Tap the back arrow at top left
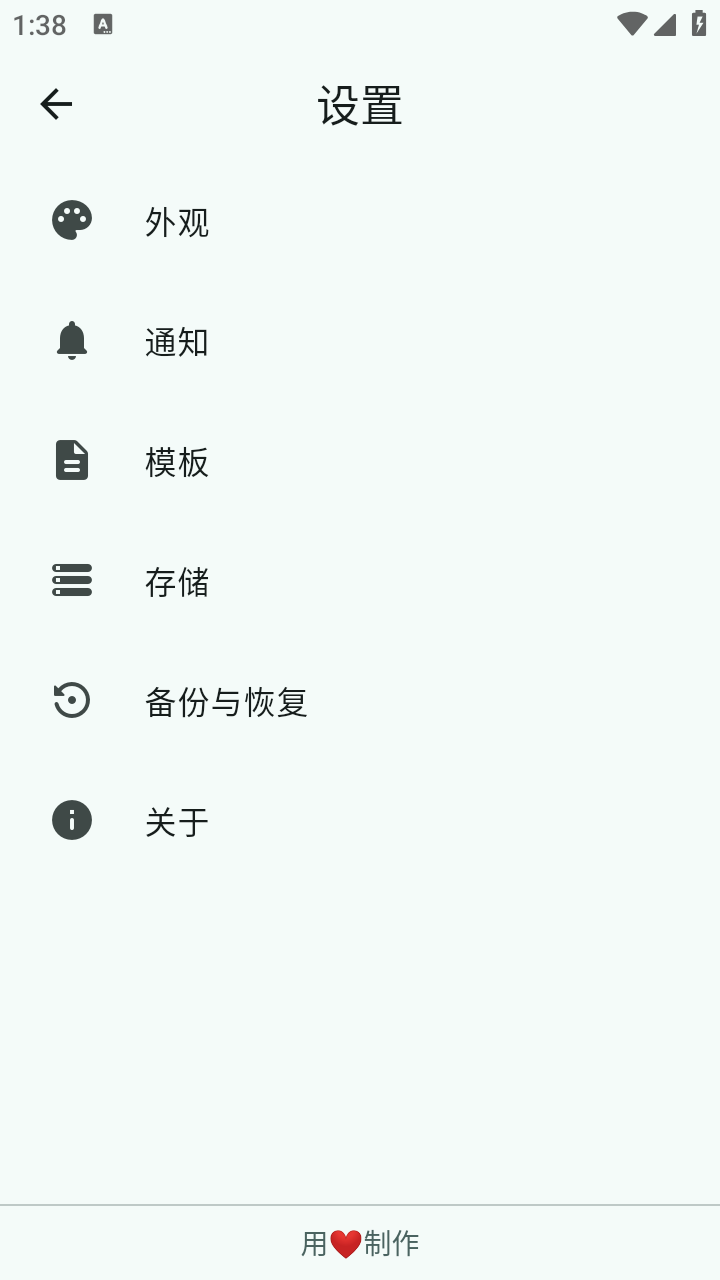This screenshot has width=720, height=1280. pyautogui.click(x=55, y=103)
